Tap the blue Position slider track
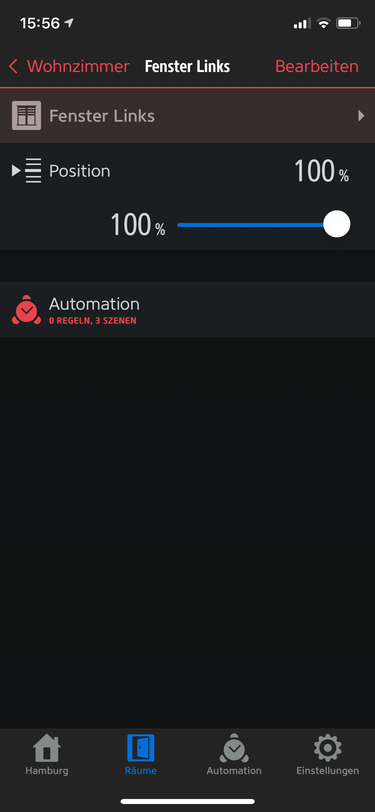375x812 pixels. click(x=251, y=225)
